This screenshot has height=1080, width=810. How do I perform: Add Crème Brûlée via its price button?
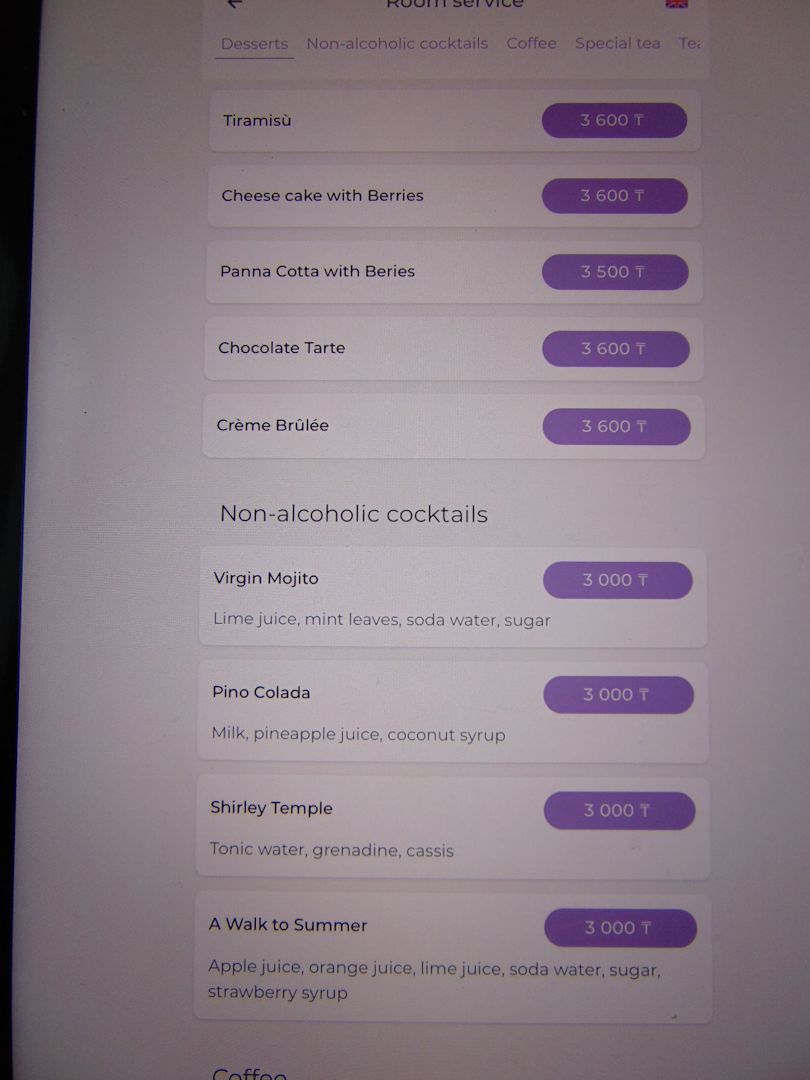tap(616, 426)
